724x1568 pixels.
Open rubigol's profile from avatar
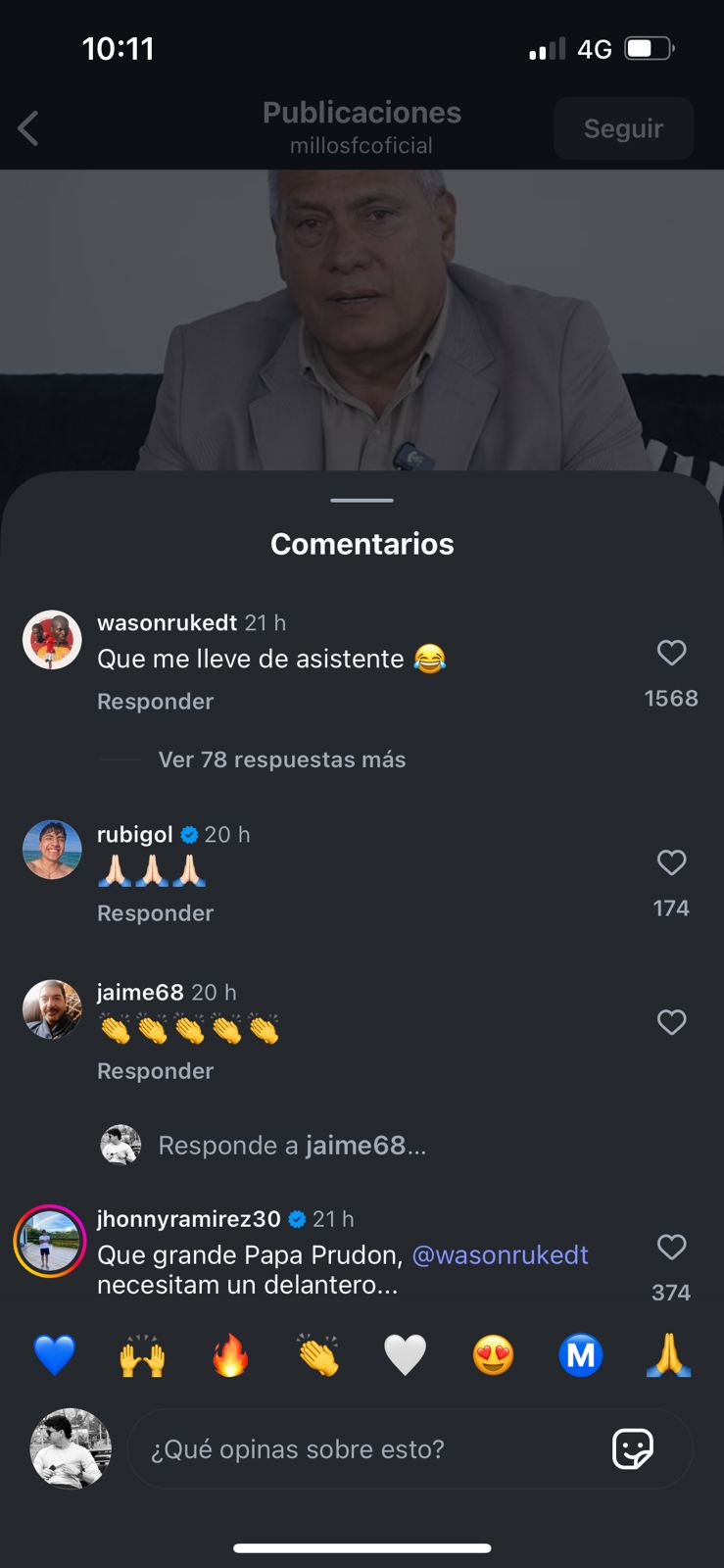[x=52, y=850]
